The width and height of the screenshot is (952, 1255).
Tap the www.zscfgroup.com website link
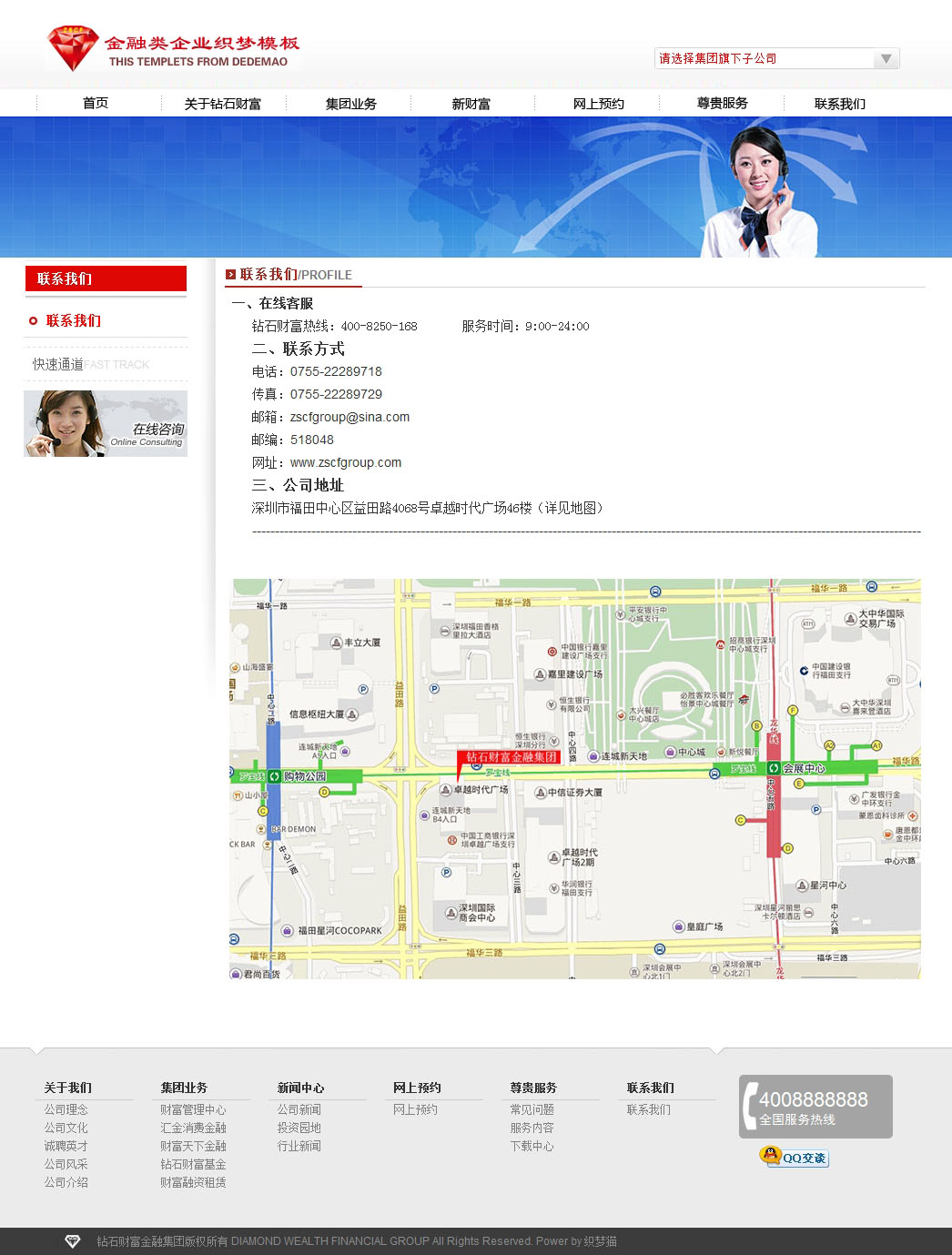(x=345, y=462)
